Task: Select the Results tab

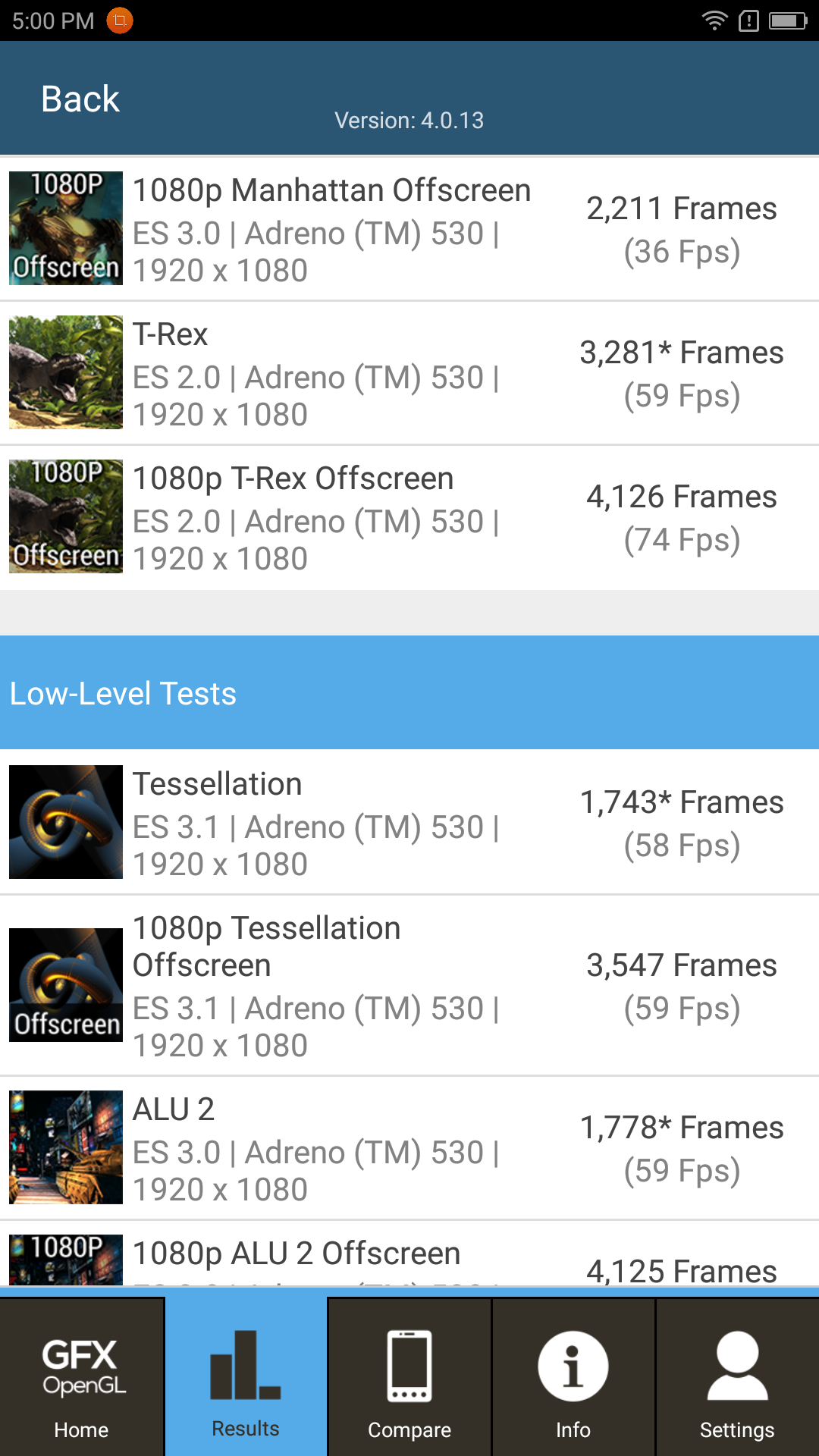Action: (x=246, y=1376)
